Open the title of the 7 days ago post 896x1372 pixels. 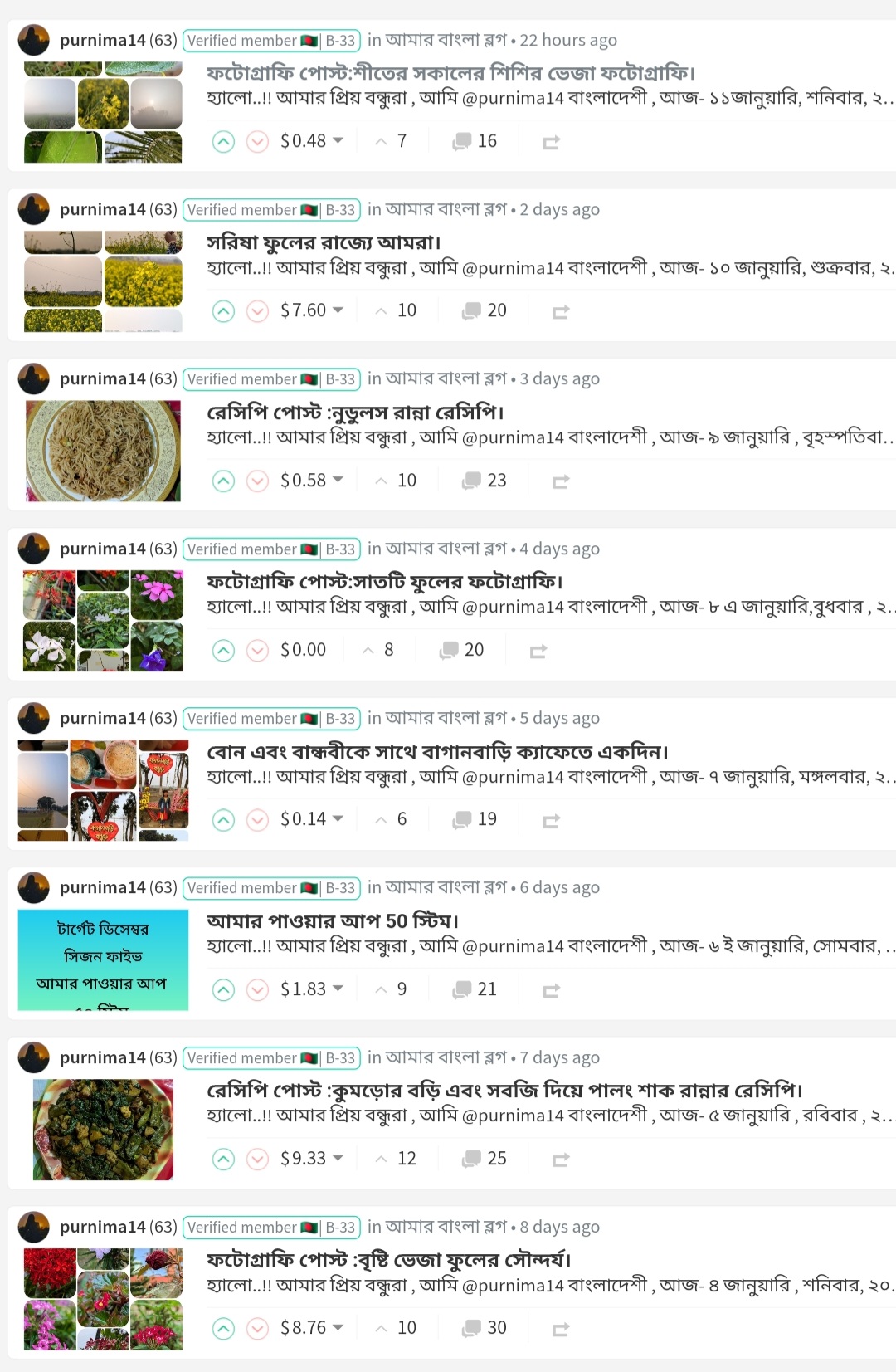[x=504, y=1090]
